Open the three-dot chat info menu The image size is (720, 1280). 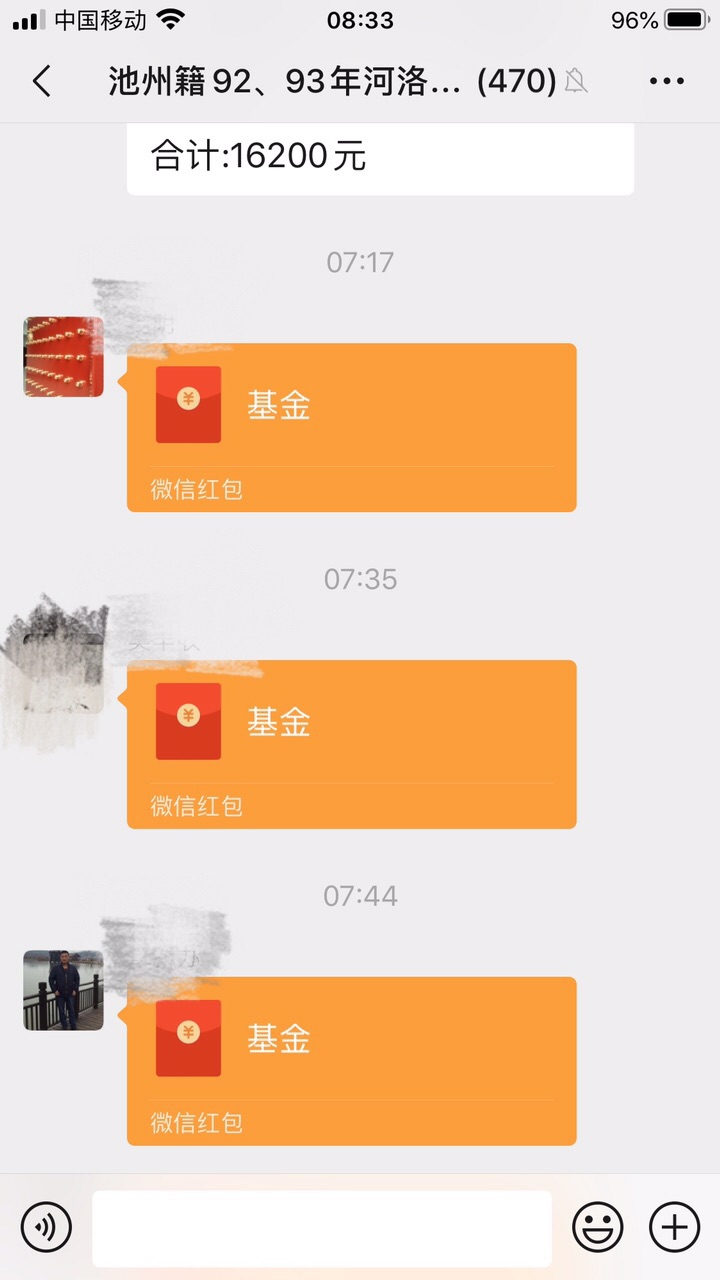point(667,81)
